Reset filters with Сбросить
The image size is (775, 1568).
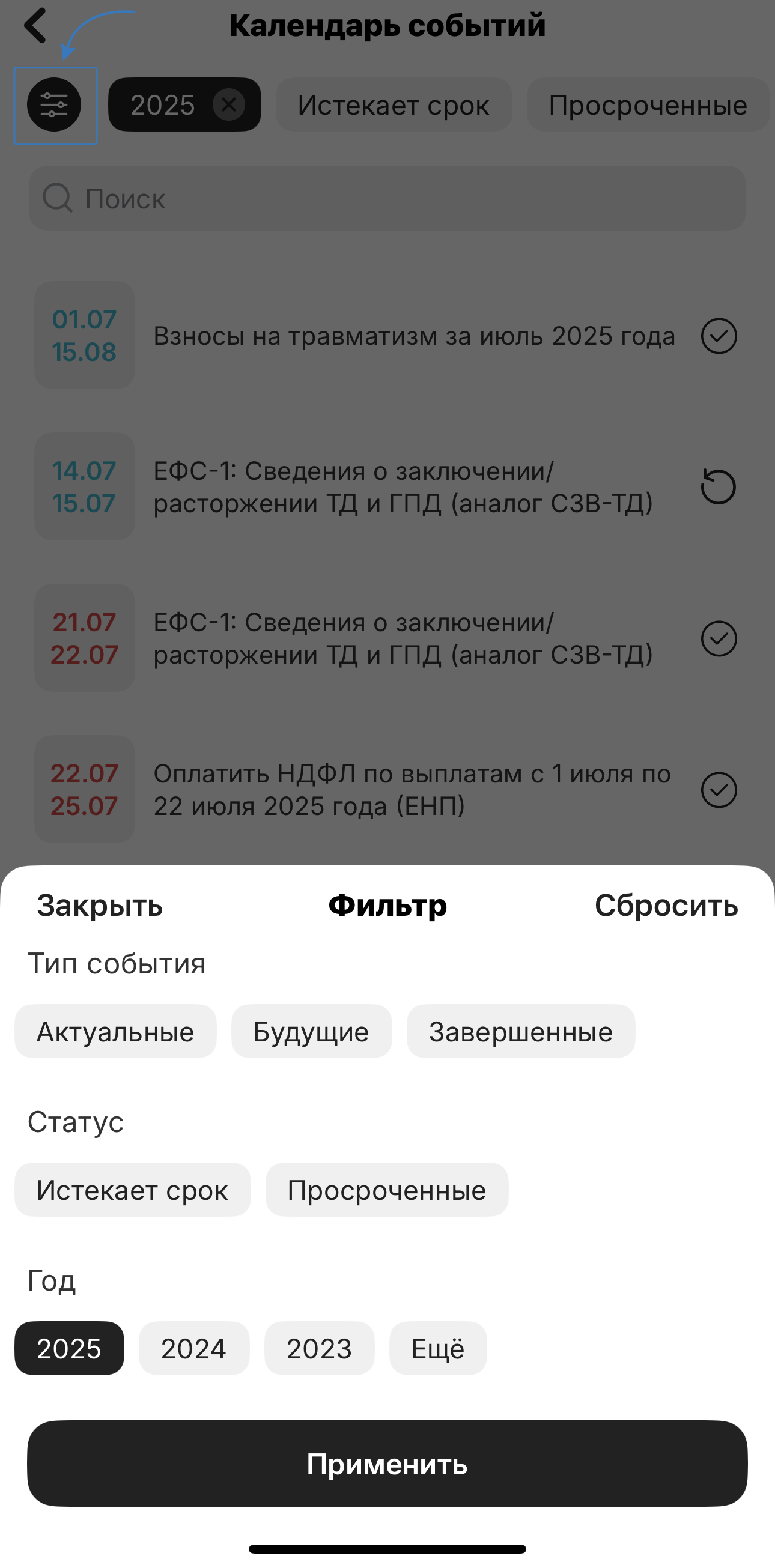pyautogui.click(x=666, y=906)
